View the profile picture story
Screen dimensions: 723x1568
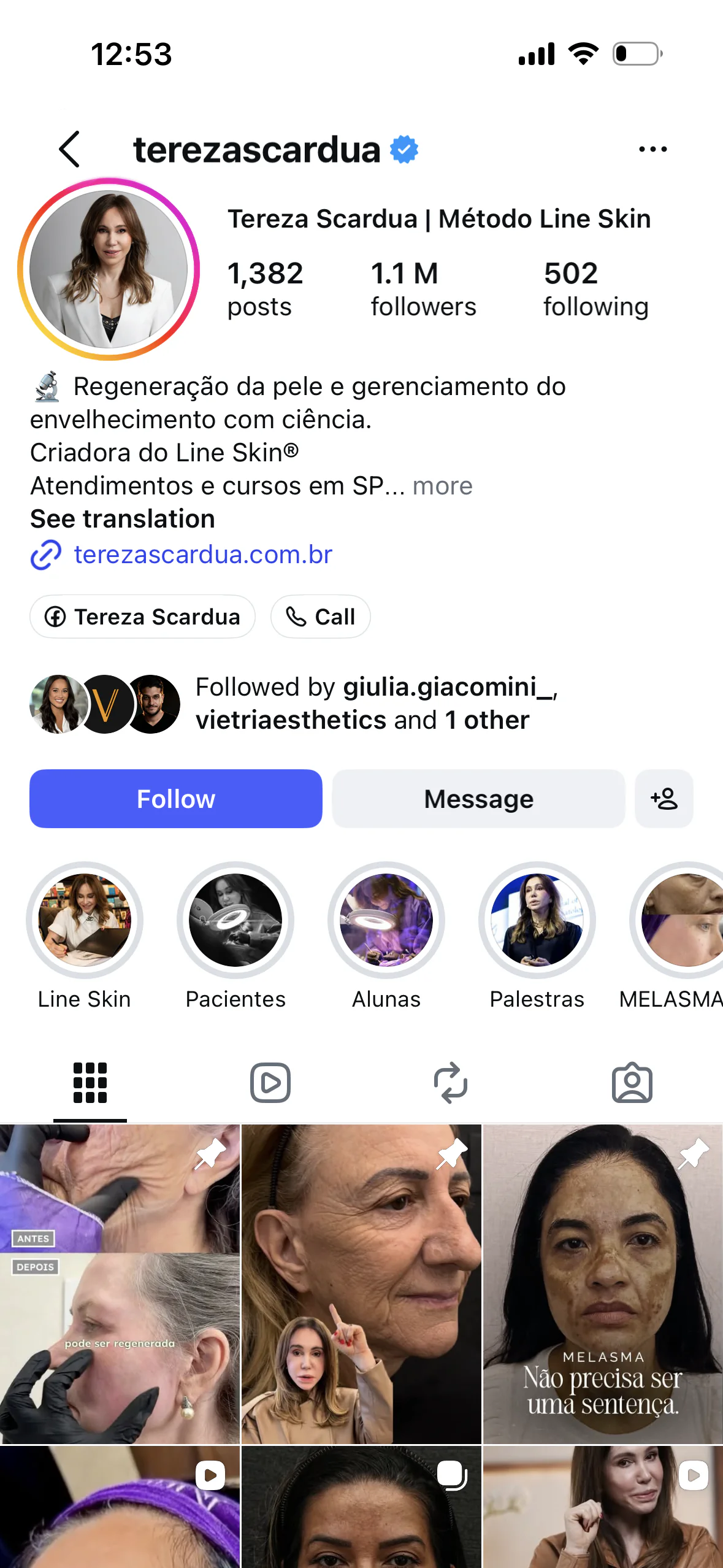[109, 269]
